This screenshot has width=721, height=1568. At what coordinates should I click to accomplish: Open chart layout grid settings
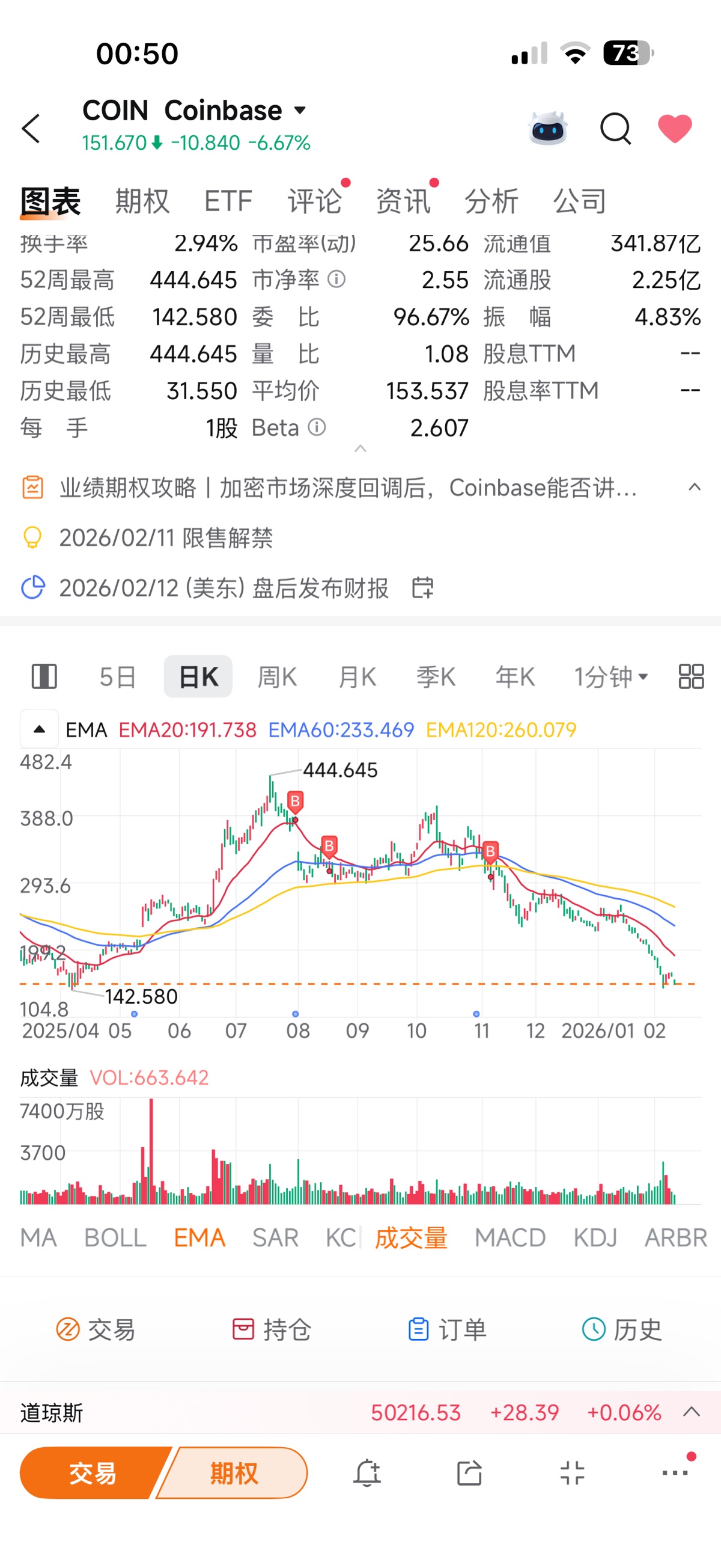691,677
